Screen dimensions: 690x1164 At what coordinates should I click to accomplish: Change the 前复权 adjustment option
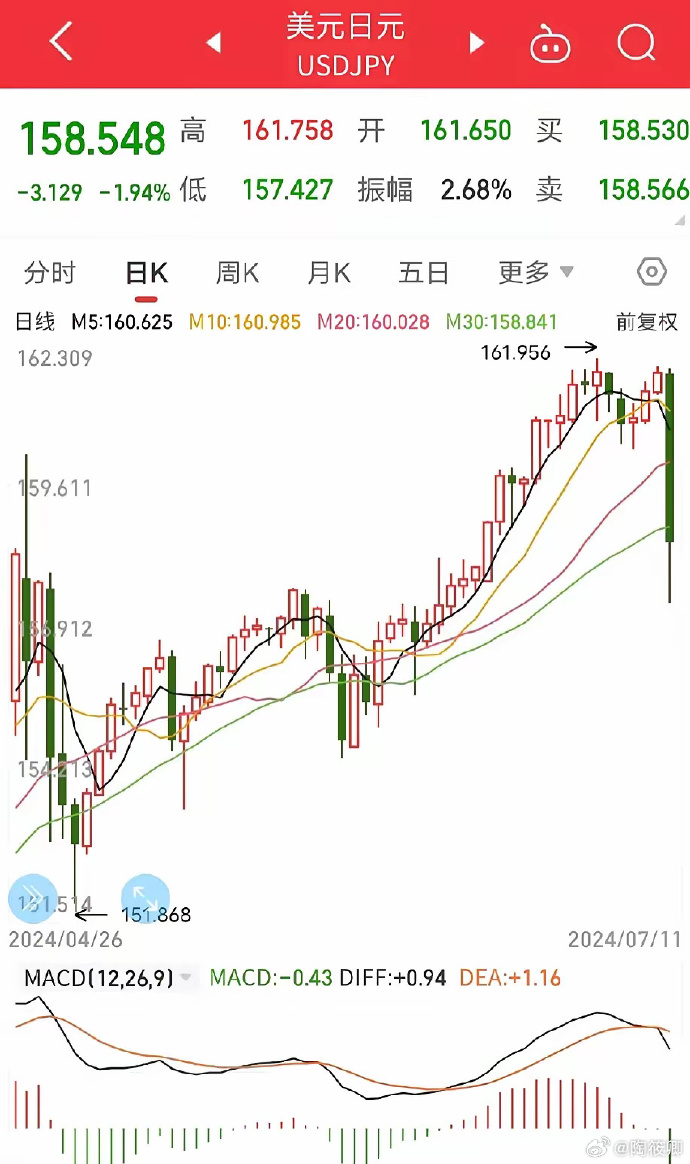click(647, 322)
